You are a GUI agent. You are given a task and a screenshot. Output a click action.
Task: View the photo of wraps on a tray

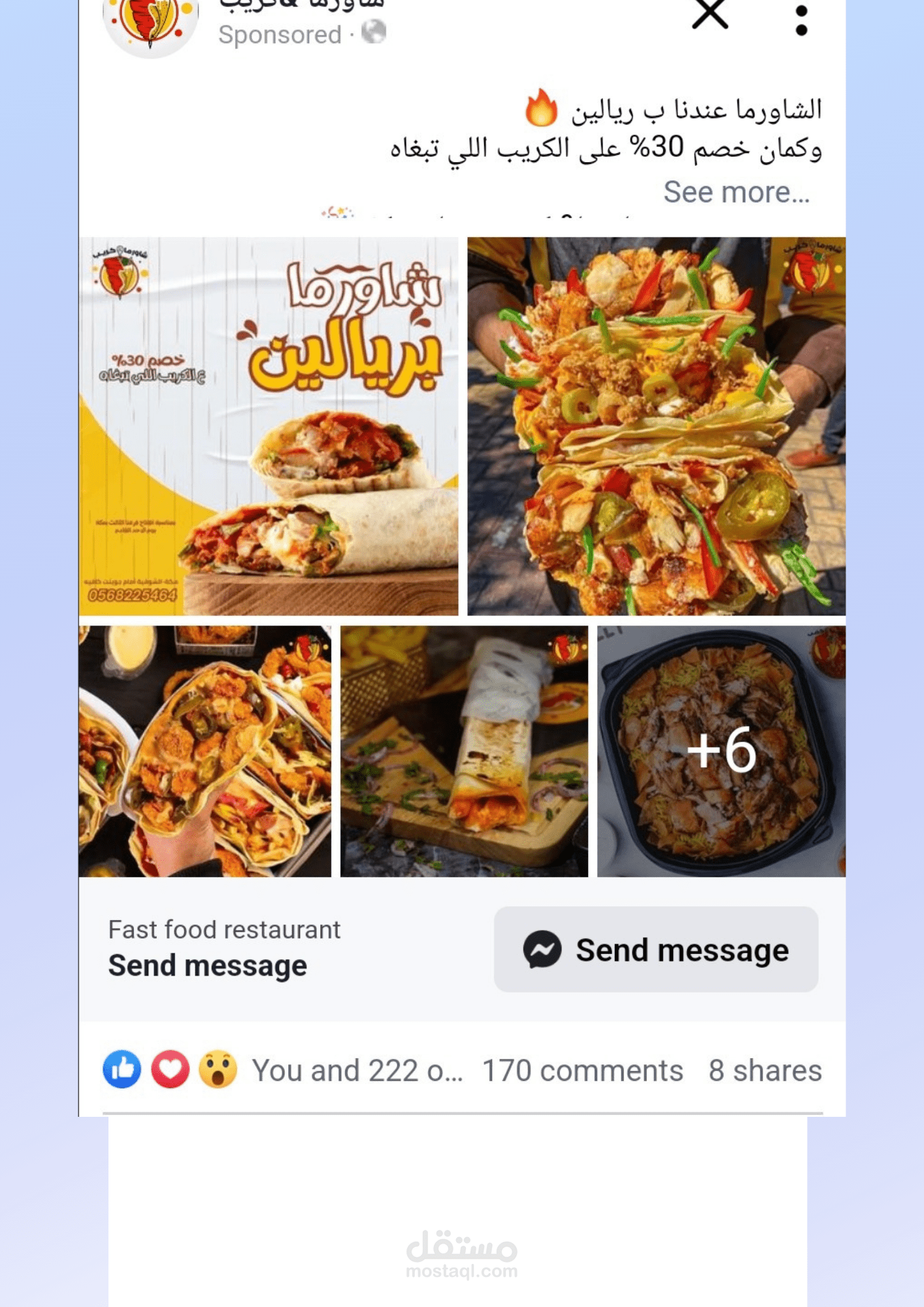205,752
